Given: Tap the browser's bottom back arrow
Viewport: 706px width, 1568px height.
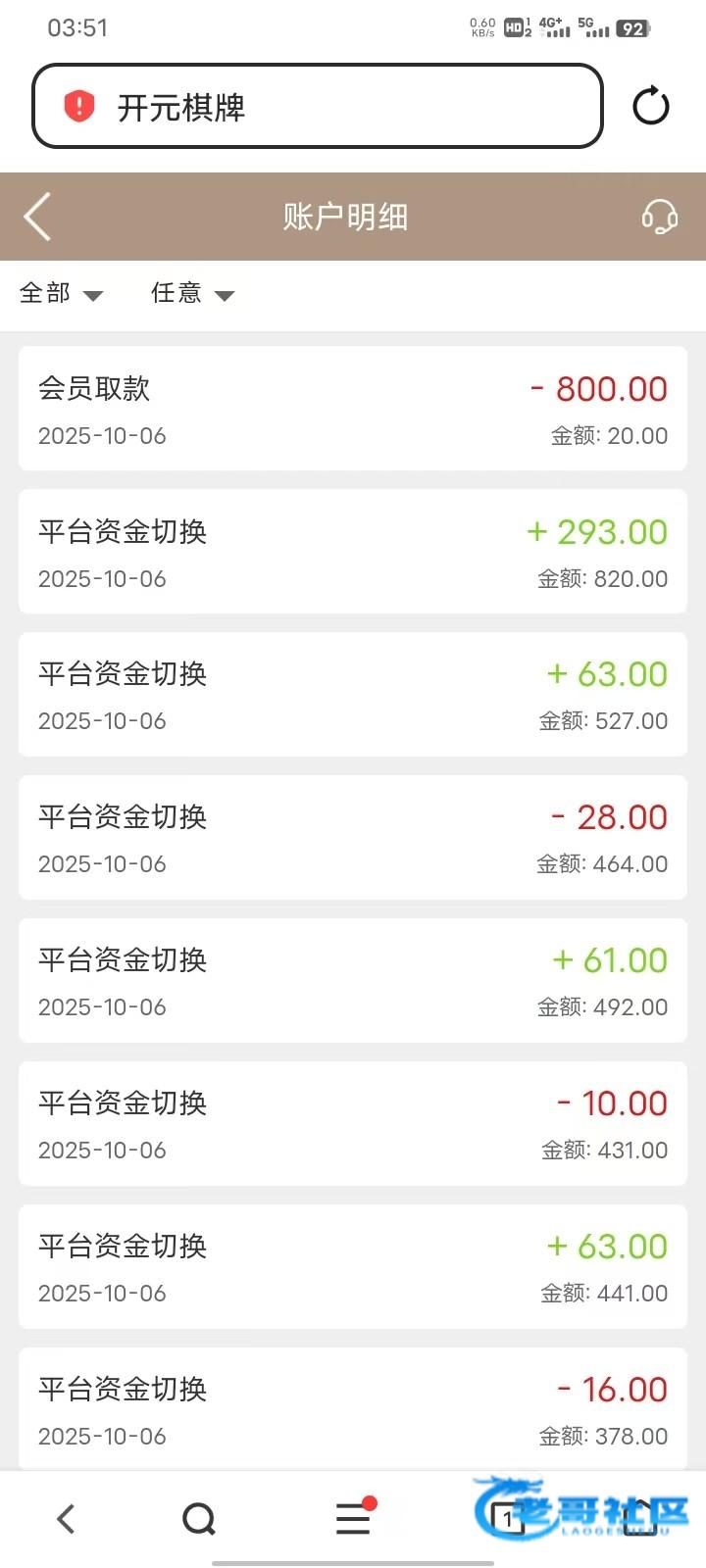Looking at the screenshot, I should (x=66, y=1519).
